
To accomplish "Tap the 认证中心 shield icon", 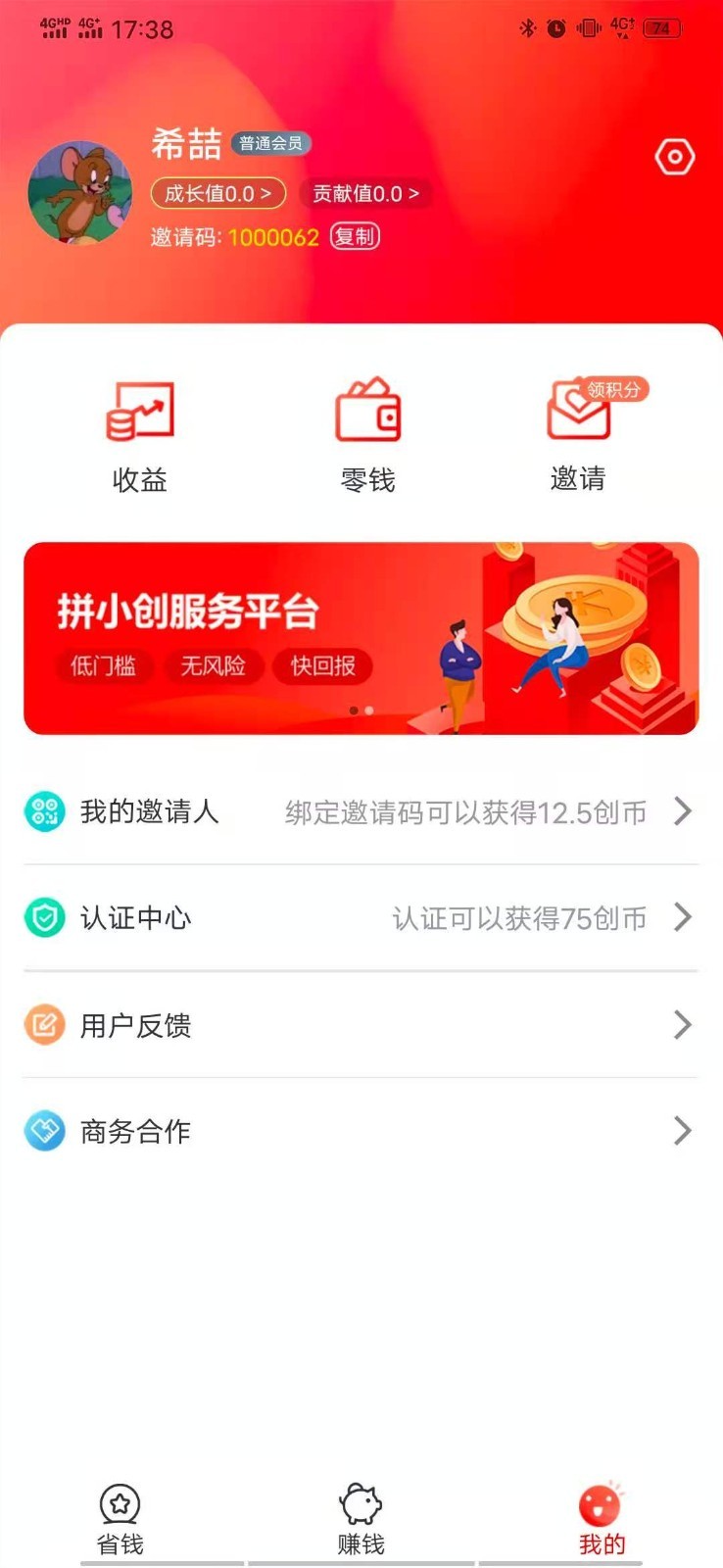I will pos(45,918).
